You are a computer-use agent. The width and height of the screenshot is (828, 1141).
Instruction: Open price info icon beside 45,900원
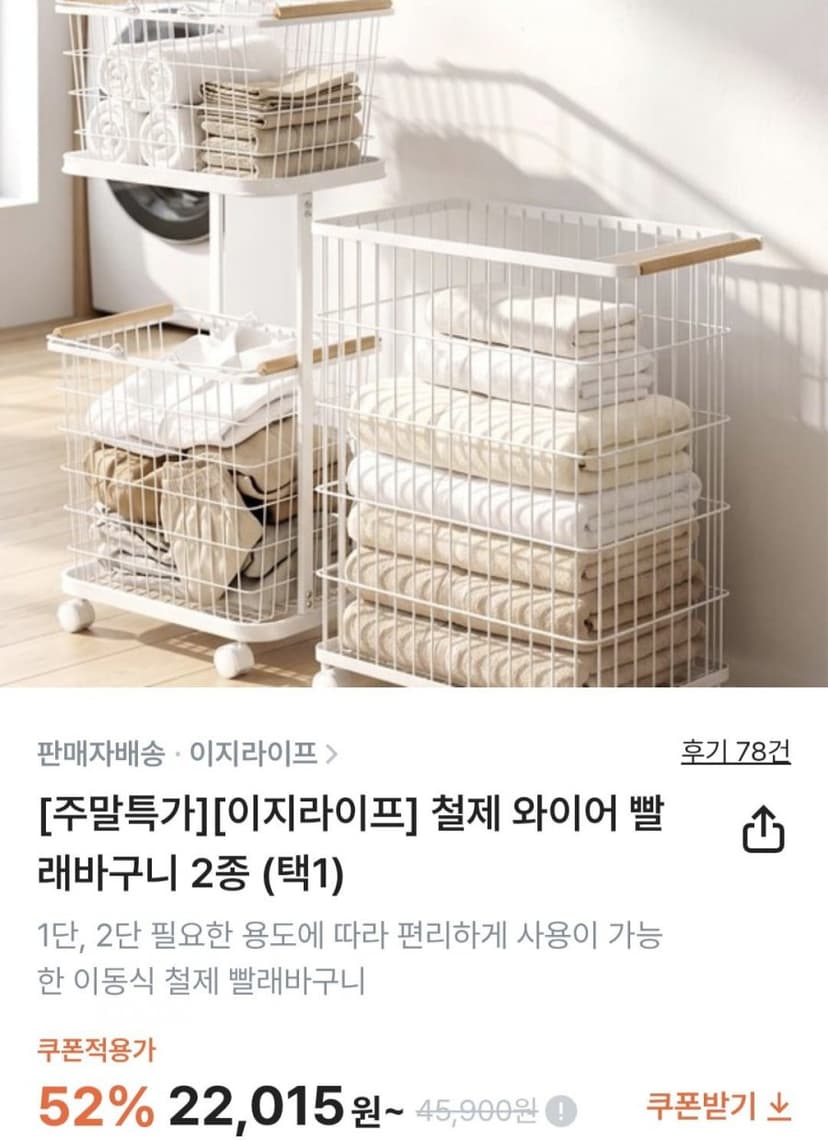coord(560,1111)
